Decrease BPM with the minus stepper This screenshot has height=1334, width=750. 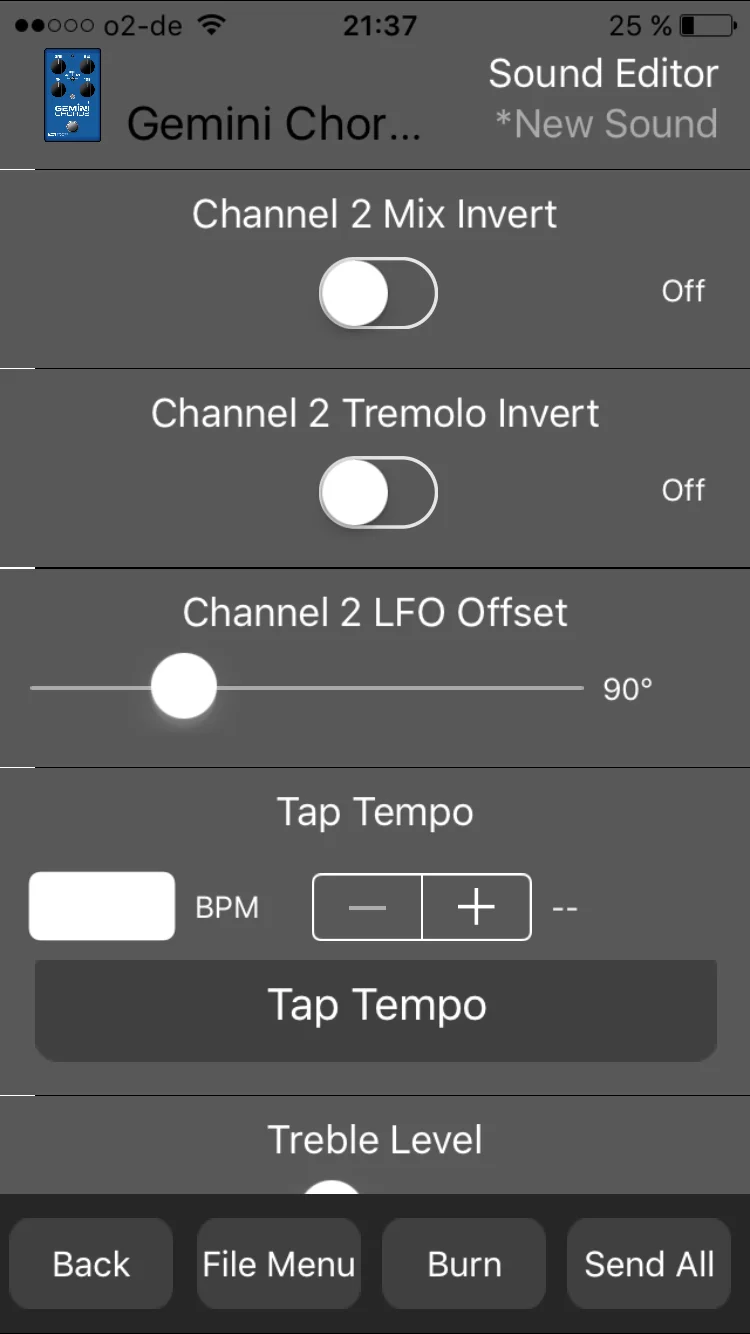pos(368,907)
